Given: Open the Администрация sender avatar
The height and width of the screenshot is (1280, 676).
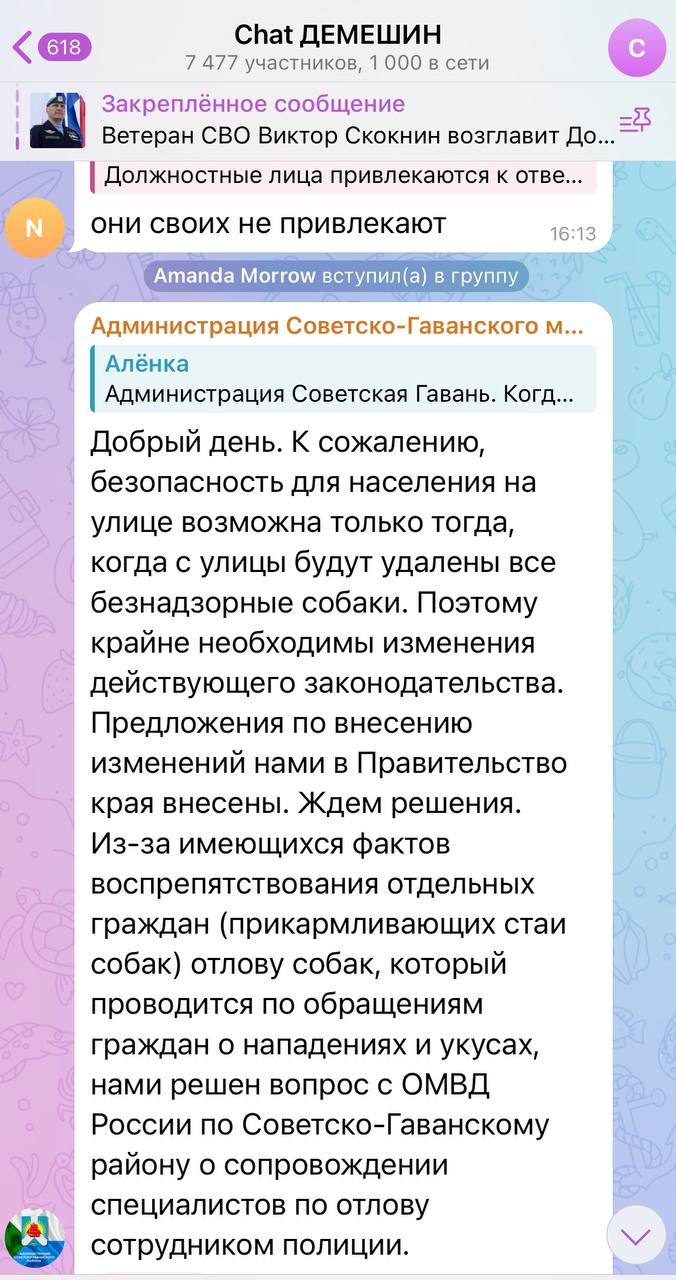Looking at the screenshot, I should coord(35,1238).
